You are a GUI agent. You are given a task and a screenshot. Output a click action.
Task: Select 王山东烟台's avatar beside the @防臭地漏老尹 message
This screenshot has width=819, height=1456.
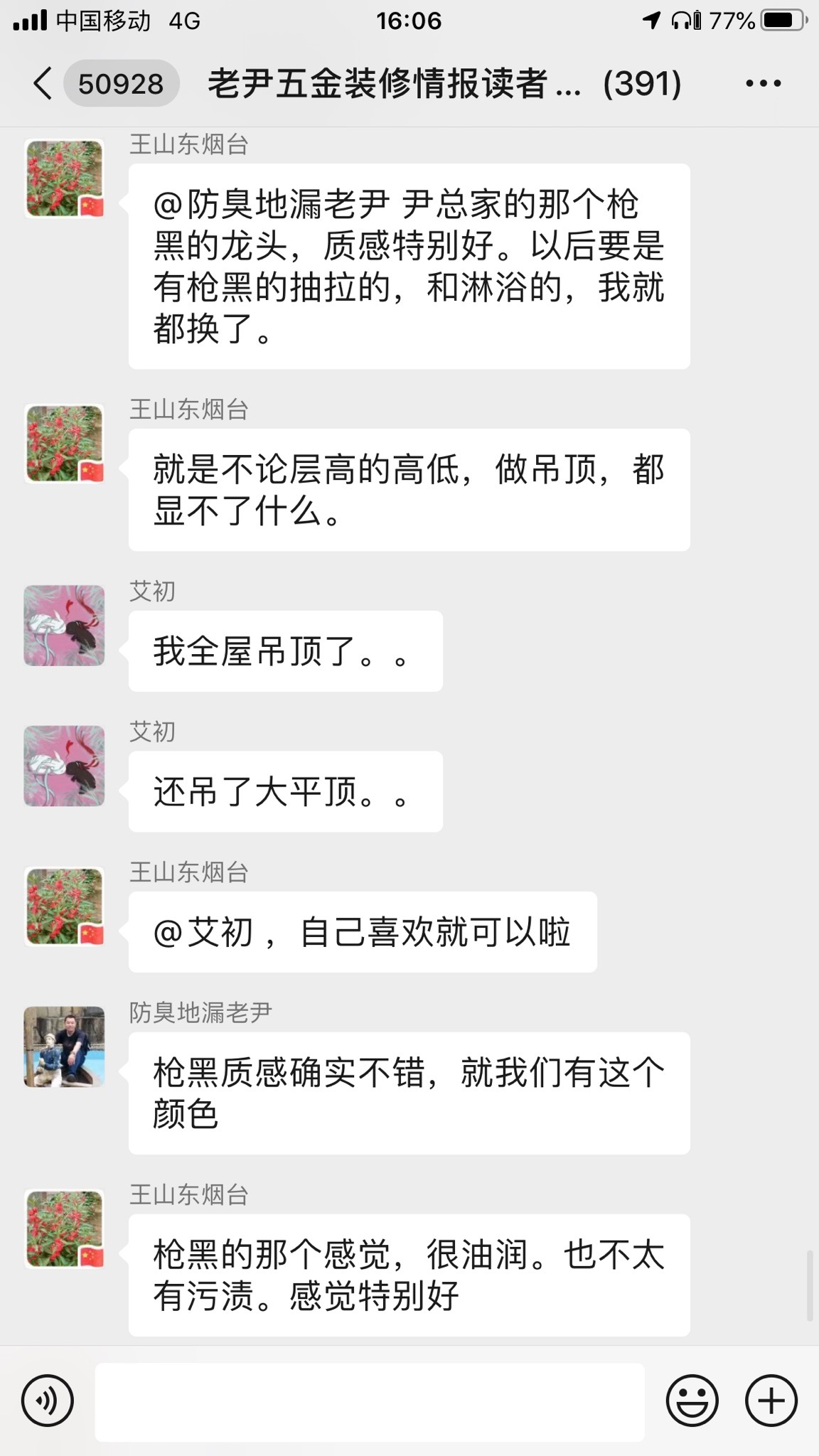coord(64,178)
